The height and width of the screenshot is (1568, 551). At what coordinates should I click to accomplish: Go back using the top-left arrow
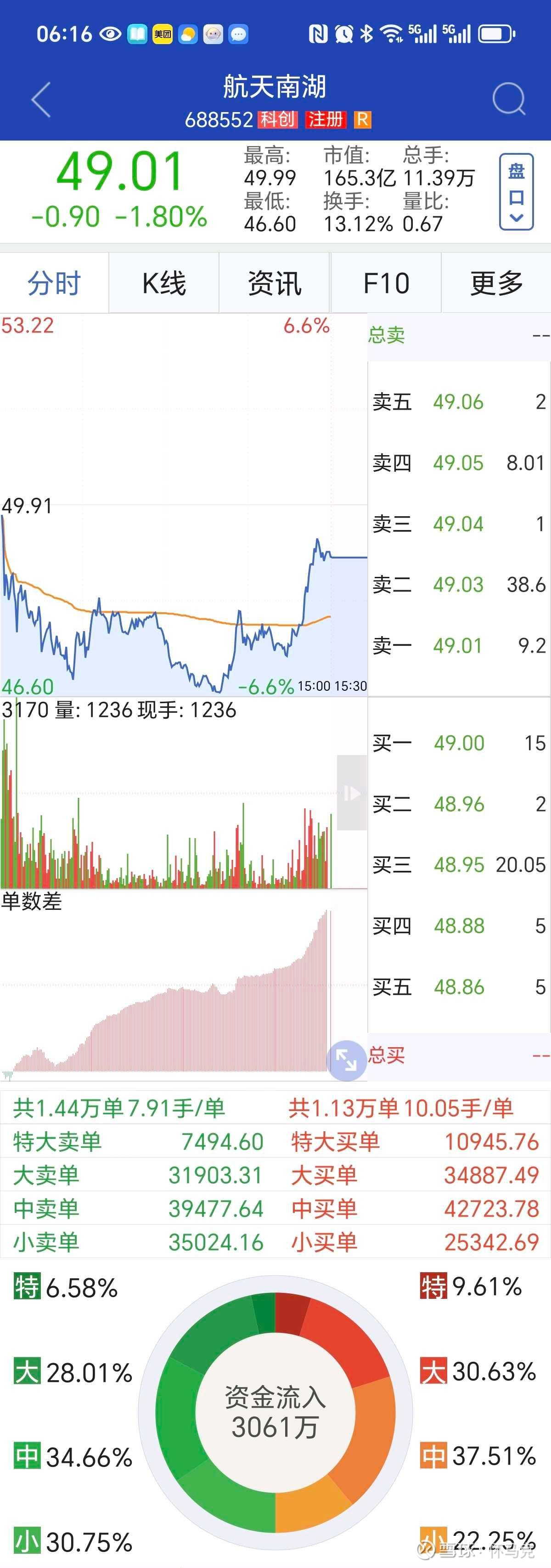click(x=41, y=99)
